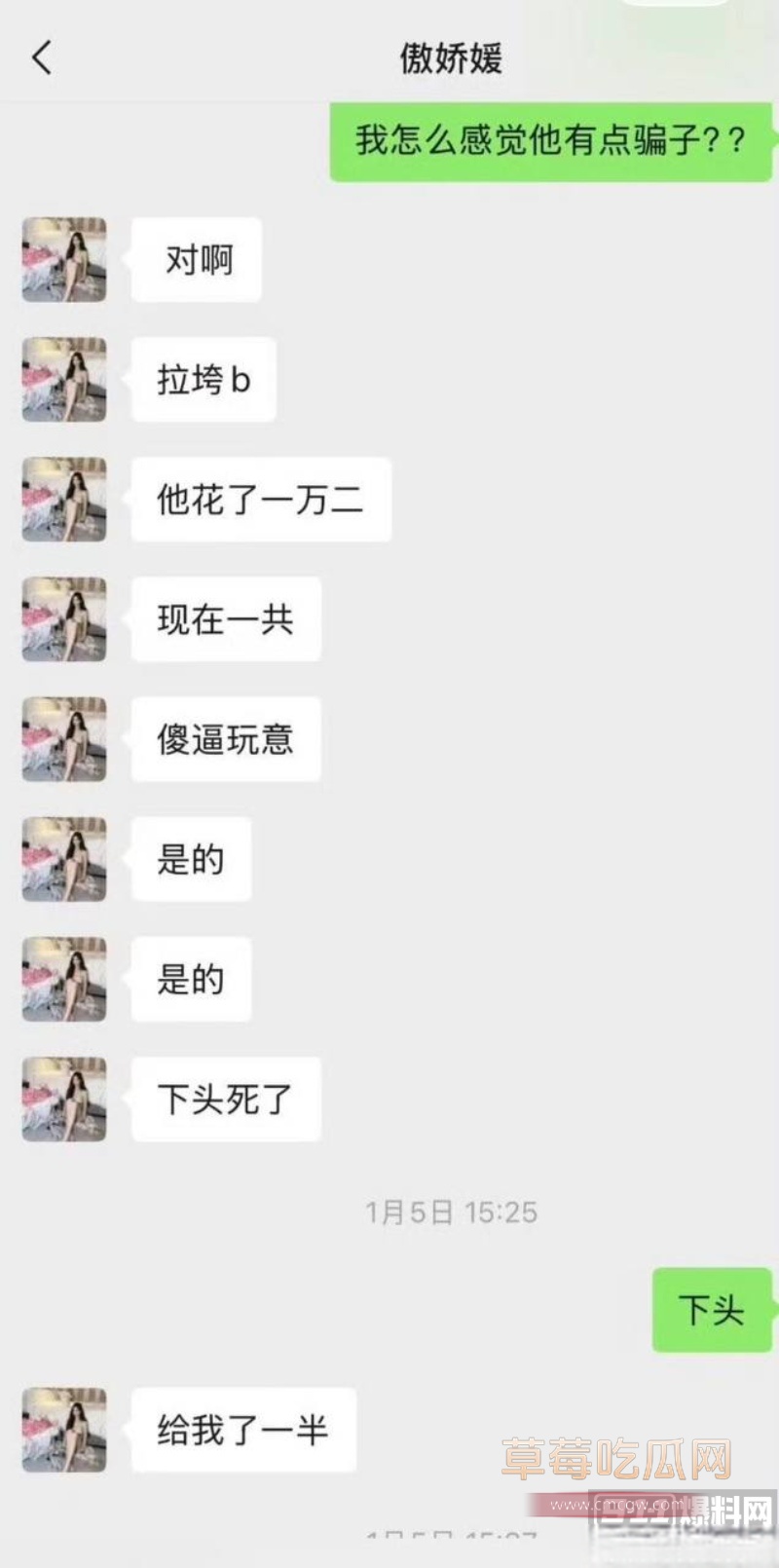Tap the avatar beside the second "是的" message

pos(62,979)
